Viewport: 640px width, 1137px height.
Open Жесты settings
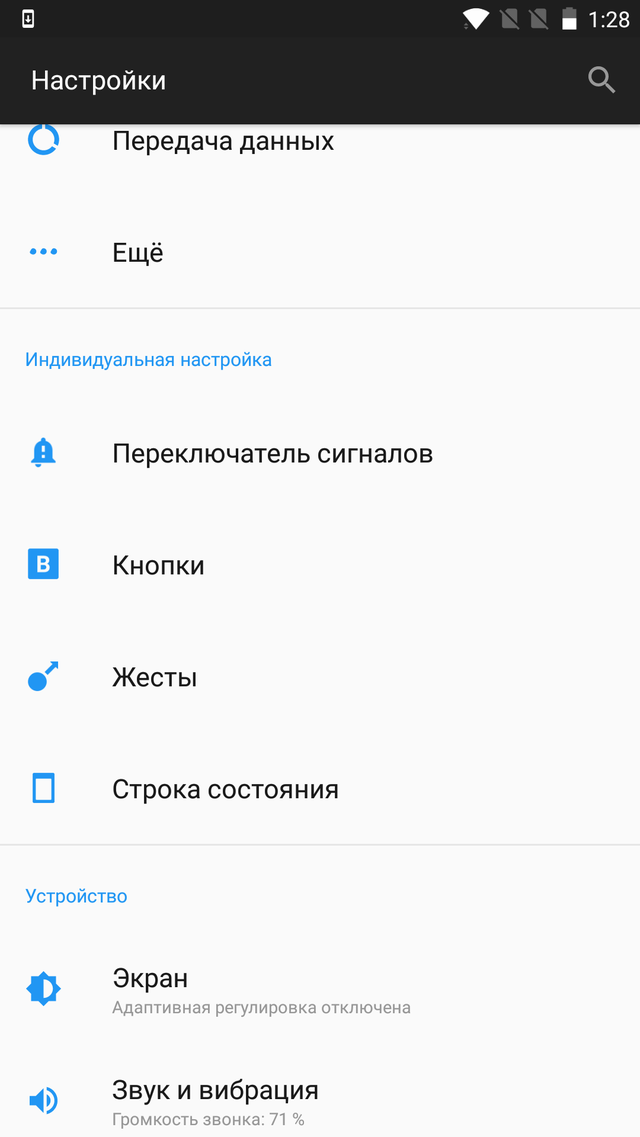(x=320, y=677)
